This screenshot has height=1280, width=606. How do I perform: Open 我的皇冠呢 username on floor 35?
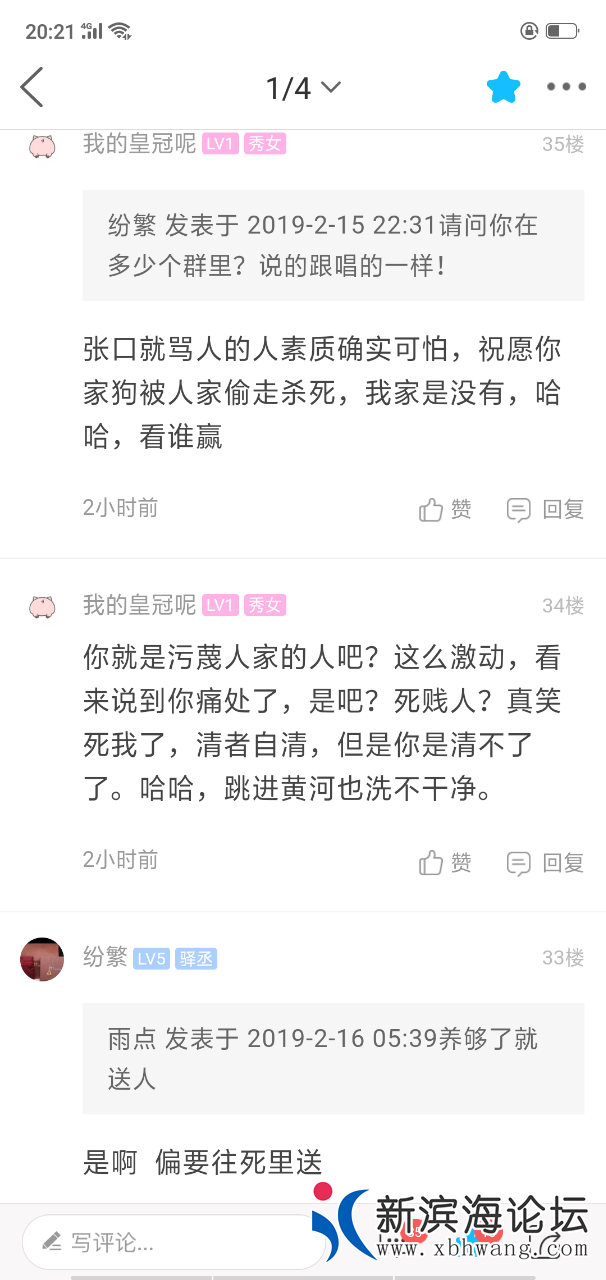tap(139, 144)
